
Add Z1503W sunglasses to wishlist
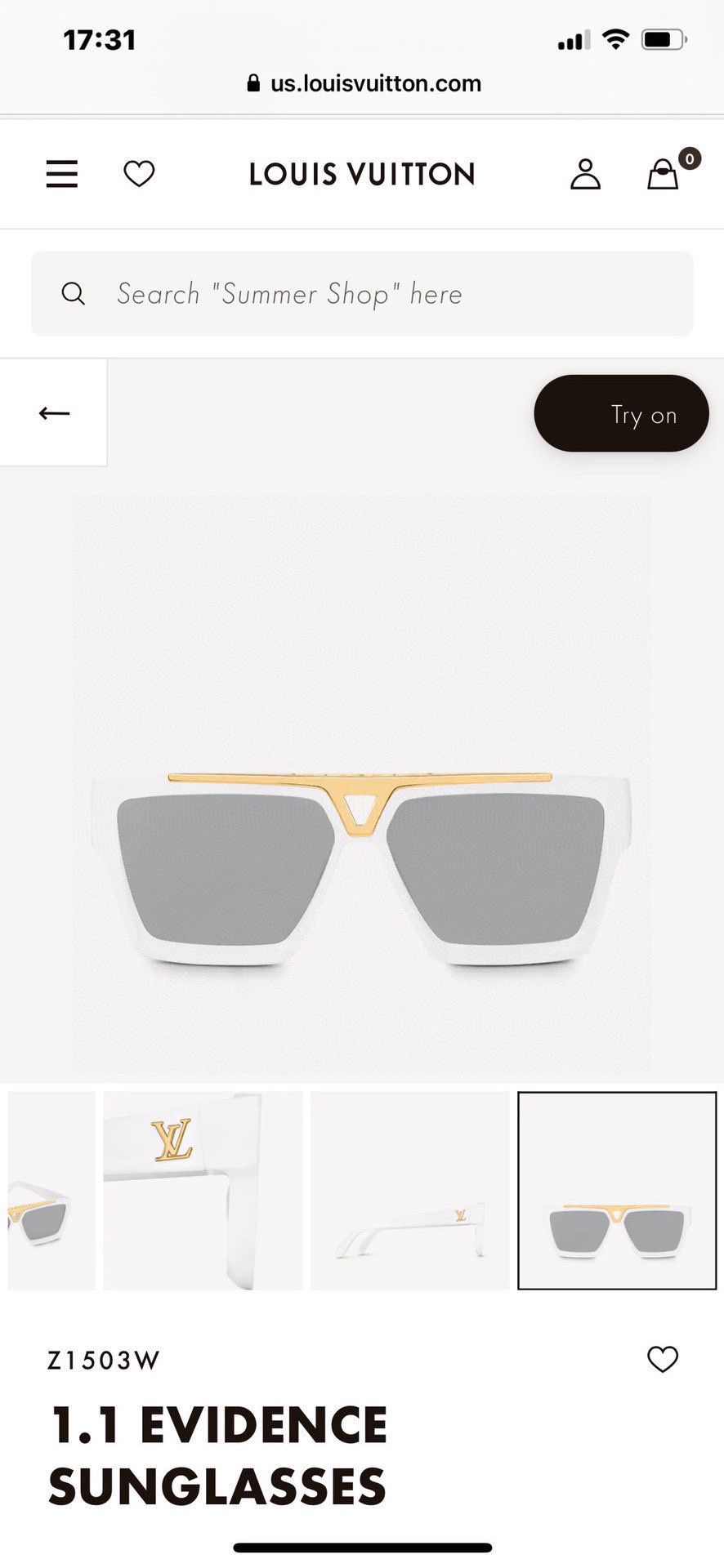pyautogui.click(x=662, y=1360)
